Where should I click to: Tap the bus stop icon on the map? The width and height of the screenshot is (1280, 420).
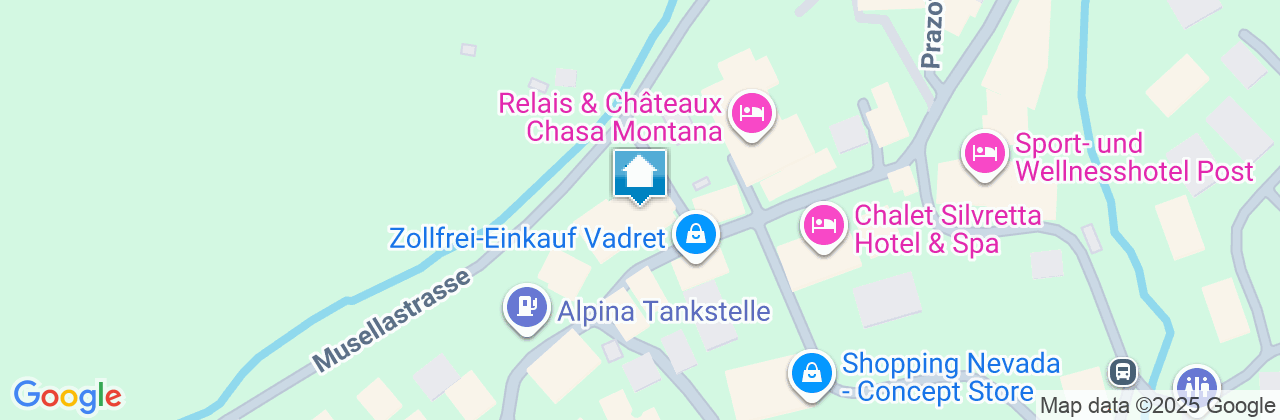[1122, 373]
